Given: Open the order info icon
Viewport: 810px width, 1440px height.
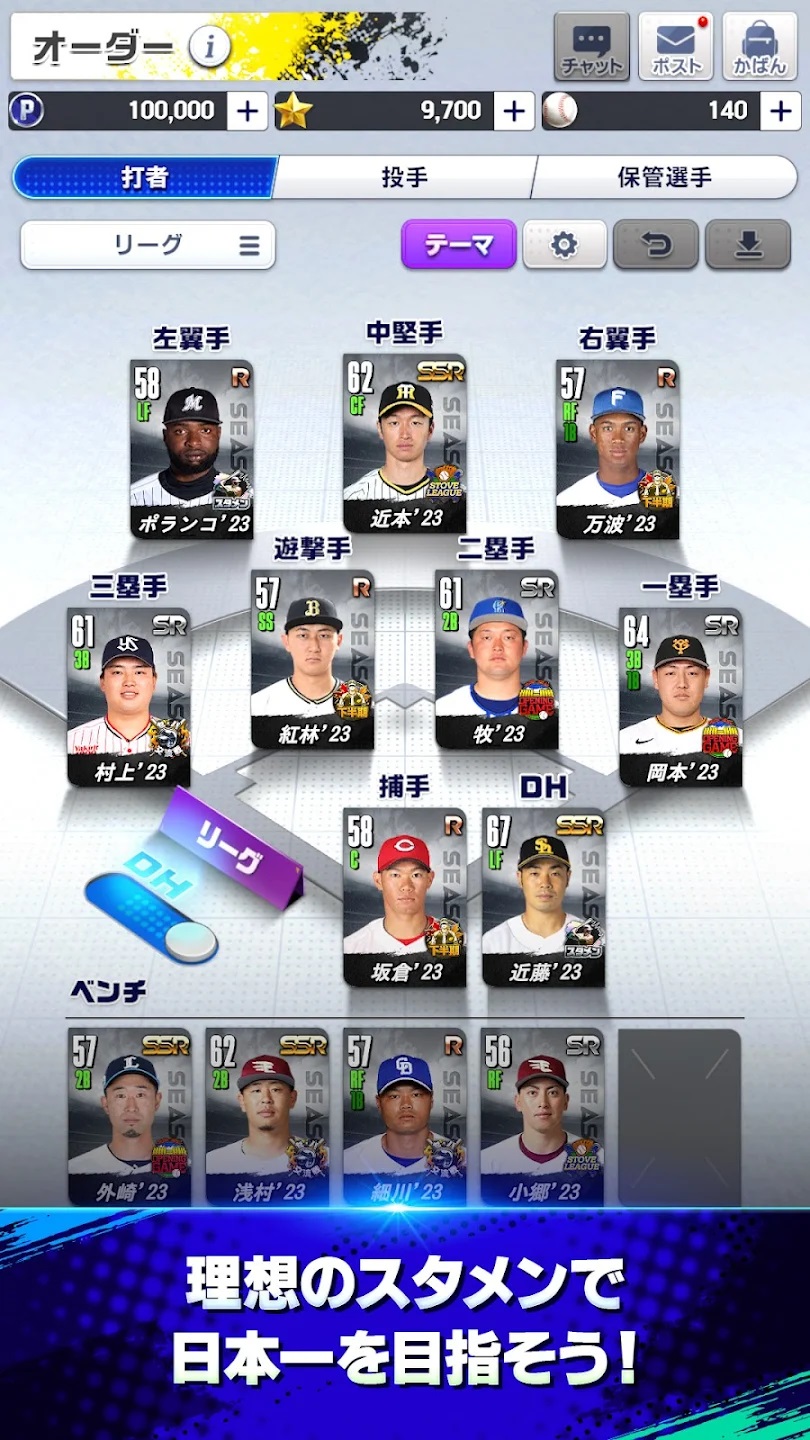Looking at the screenshot, I should (210, 46).
